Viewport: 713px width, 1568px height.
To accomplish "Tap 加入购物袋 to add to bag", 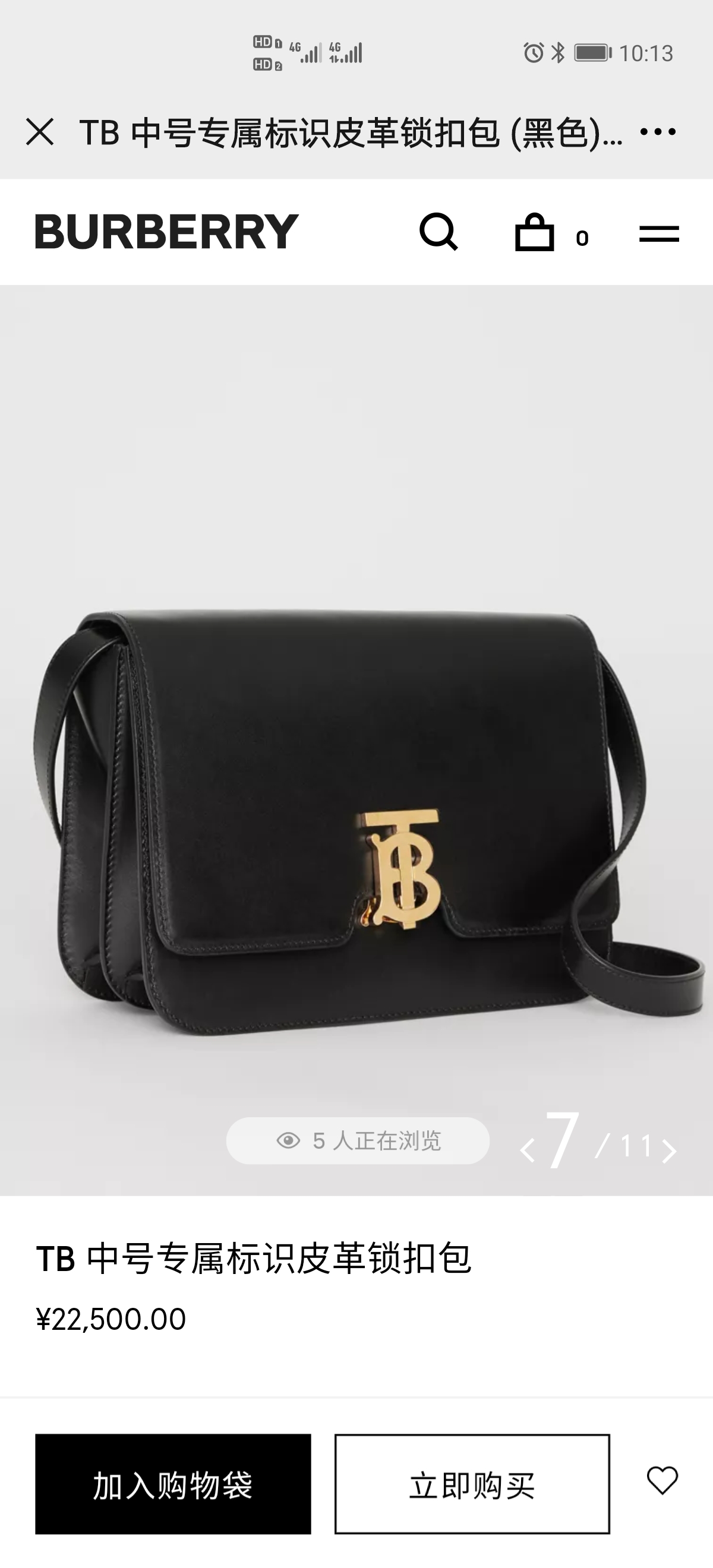I will [173, 1484].
